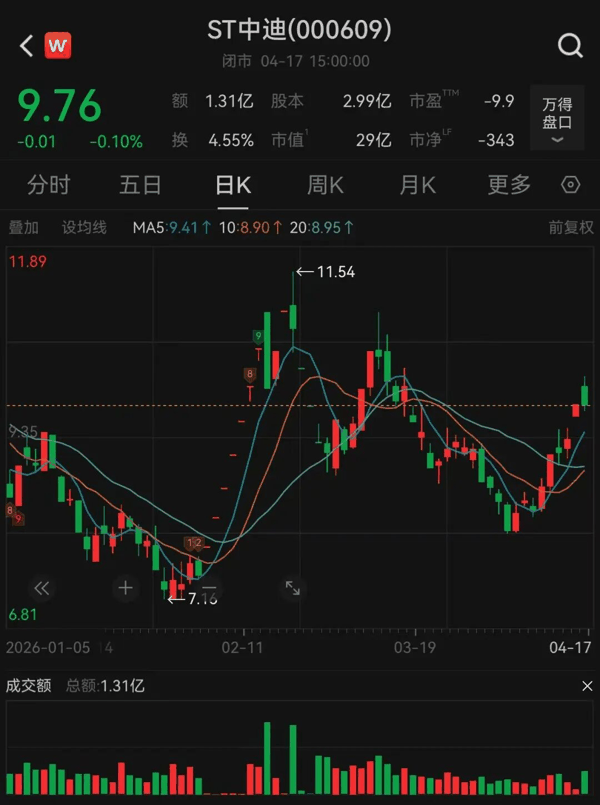Screen dimensions: 600x805
Task: Switch to the 周K chart tab
Action: tap(325, 185)
